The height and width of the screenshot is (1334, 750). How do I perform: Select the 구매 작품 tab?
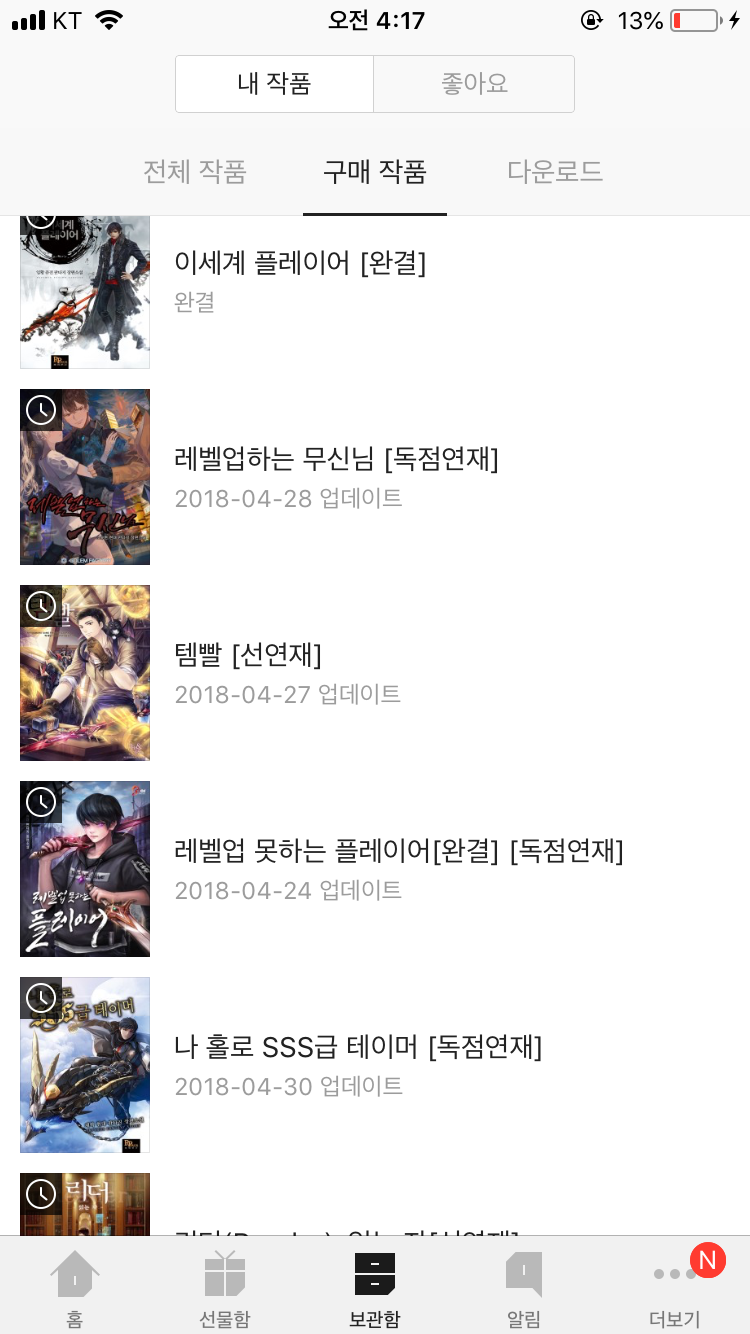coord(375,172)
